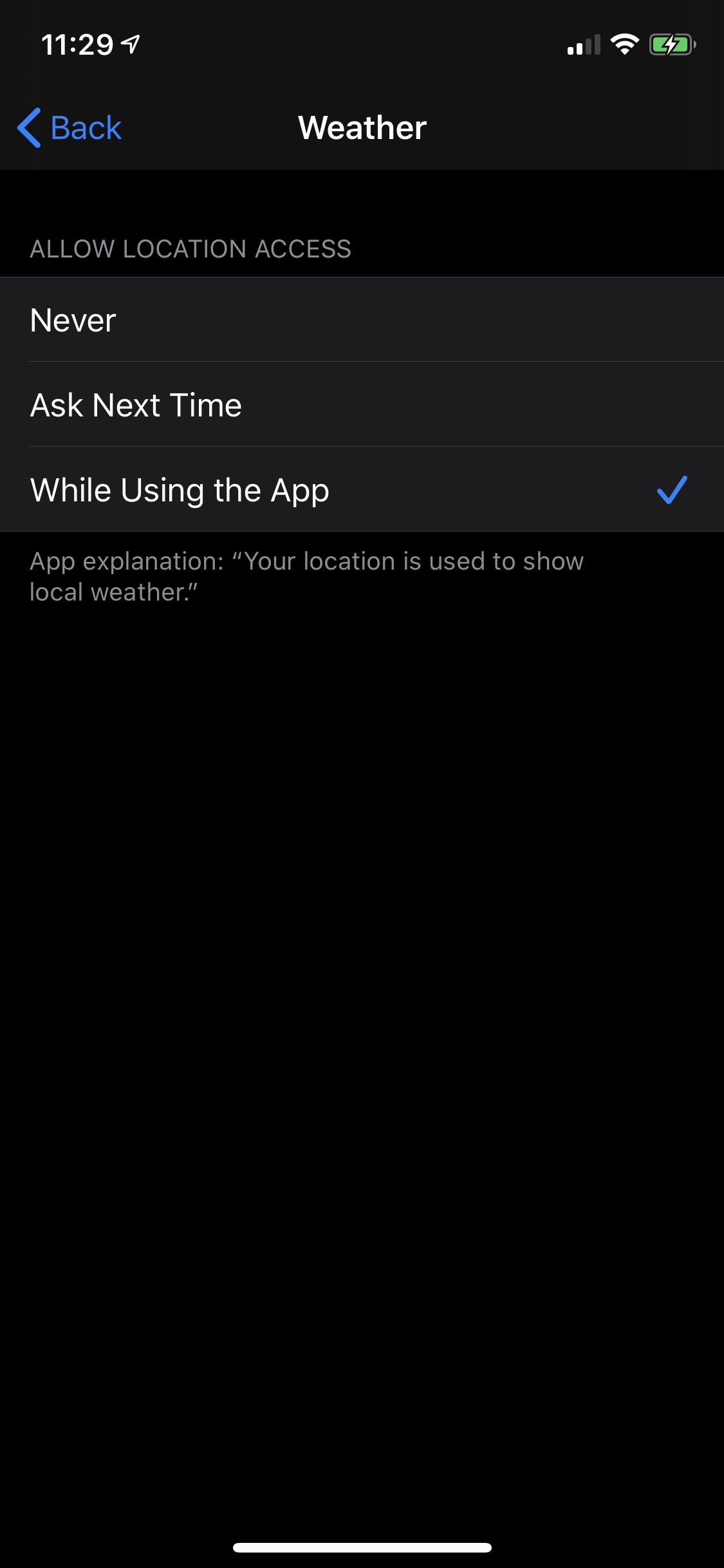The image size is (724, 1568).
Task: Select While Using the App option
Action: (x=362, y=490)
